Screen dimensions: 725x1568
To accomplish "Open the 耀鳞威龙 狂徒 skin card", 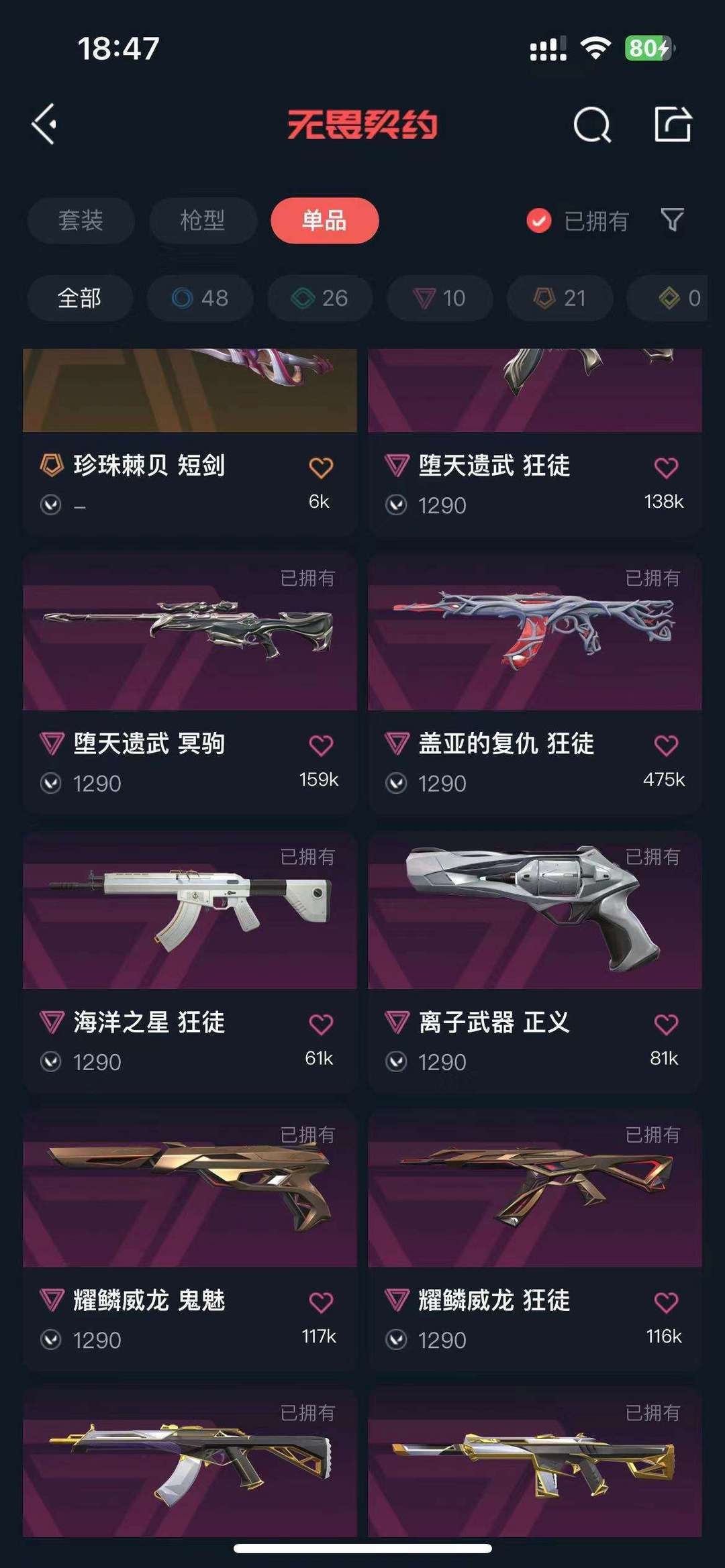I will click(535, 1240).
